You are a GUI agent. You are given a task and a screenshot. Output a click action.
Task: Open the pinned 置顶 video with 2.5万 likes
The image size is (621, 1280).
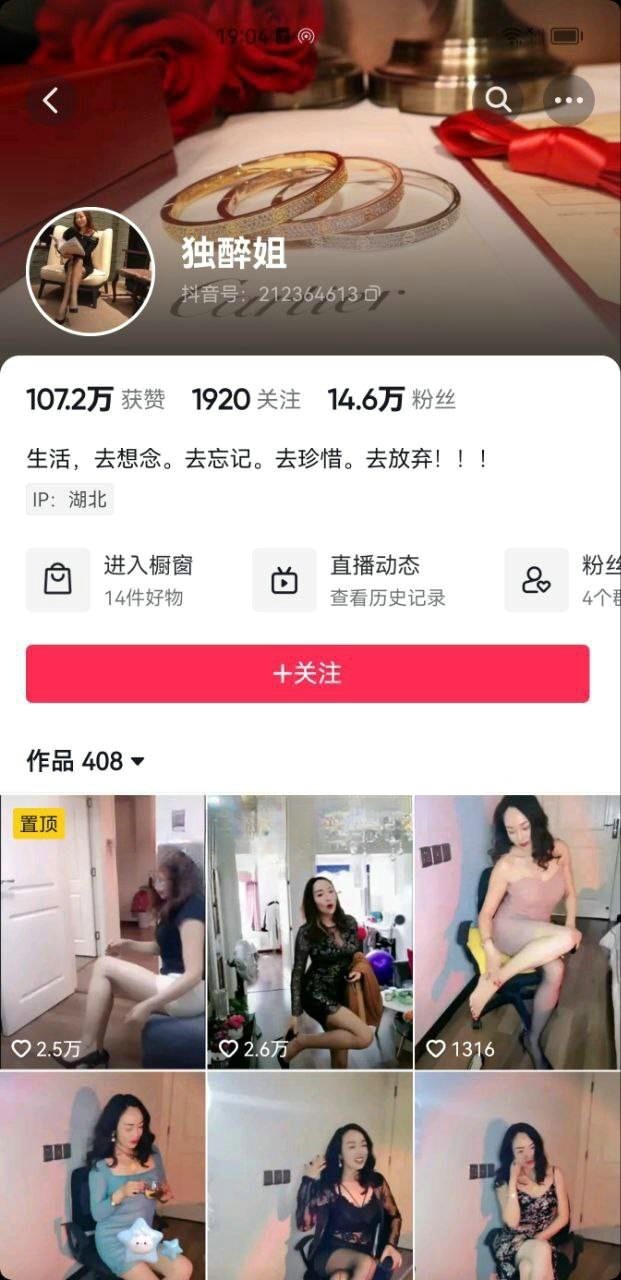[102, 932]
